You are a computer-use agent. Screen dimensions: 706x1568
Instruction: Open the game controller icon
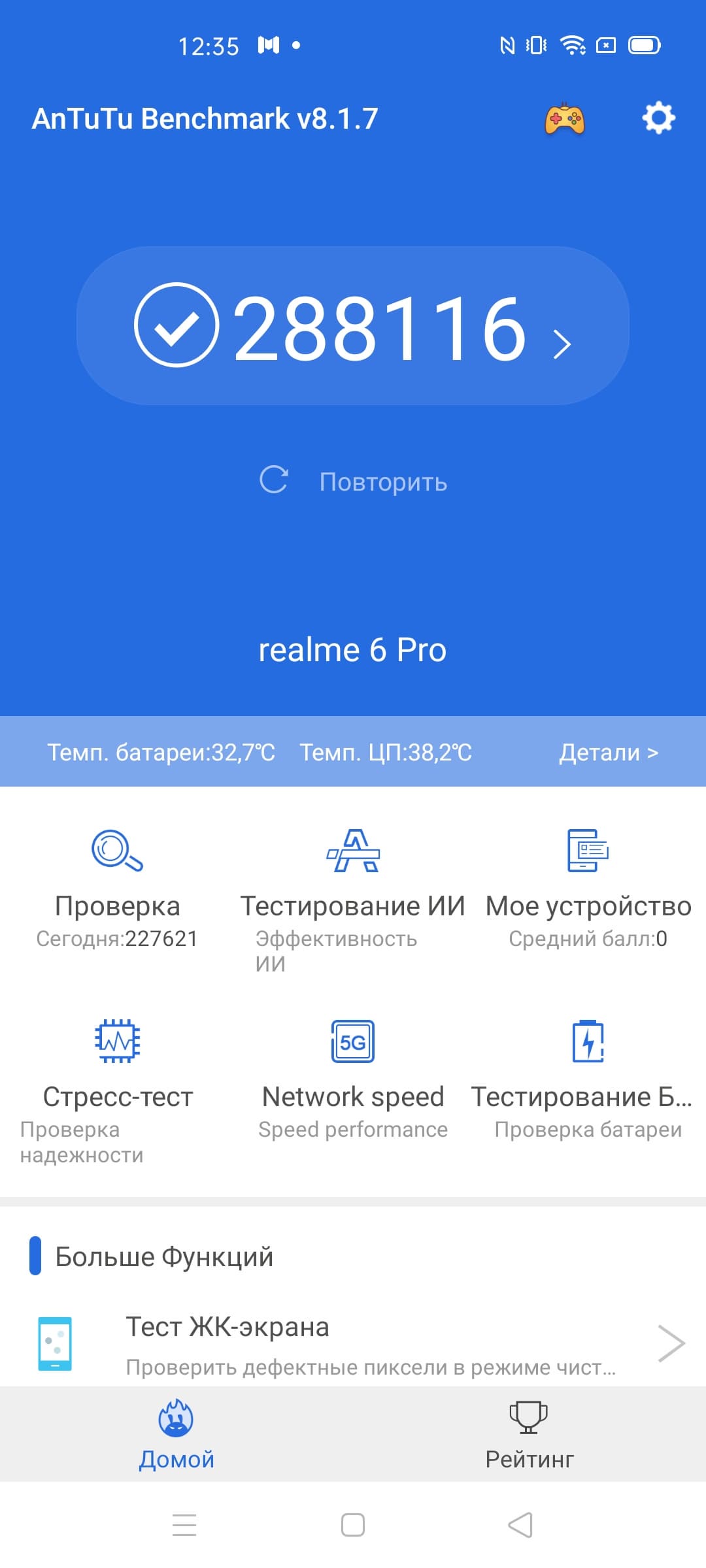(565, 119)
